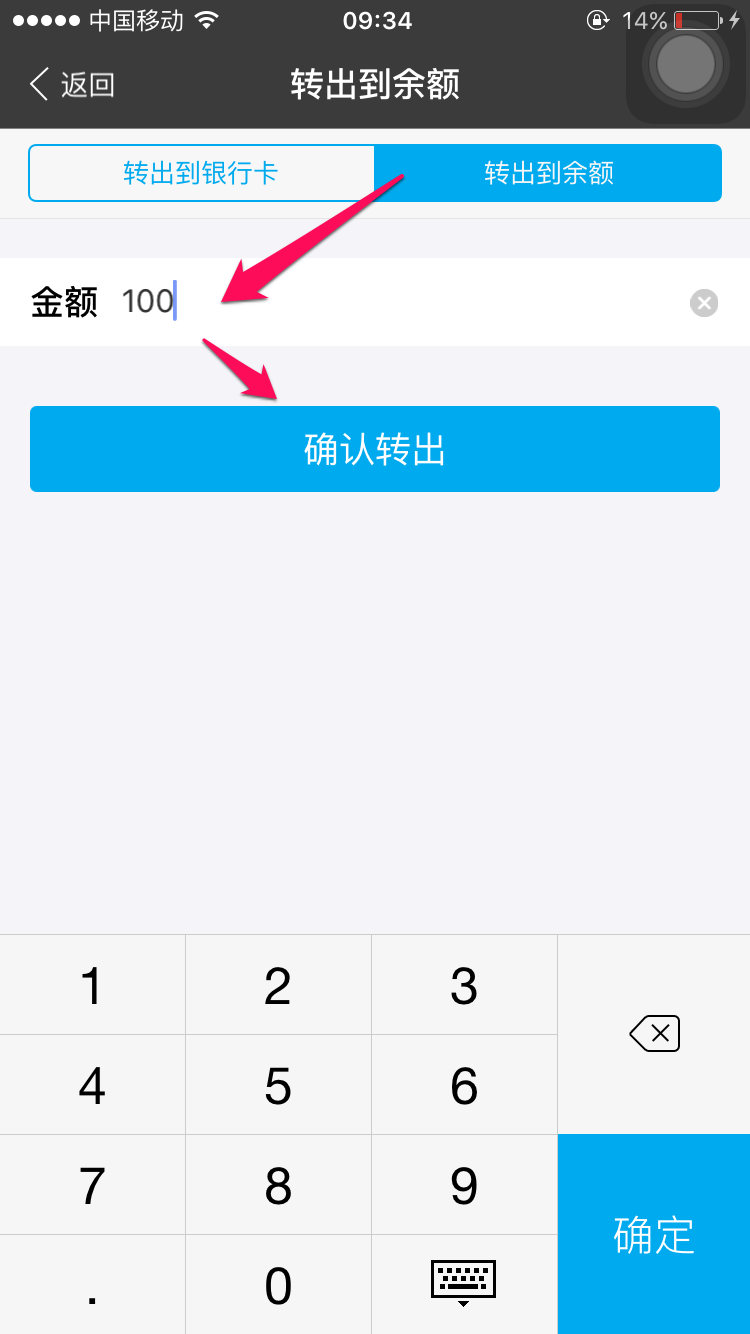750x1334 pixels.
Task: Delete the last digit with backspace
Action: 654,1034
